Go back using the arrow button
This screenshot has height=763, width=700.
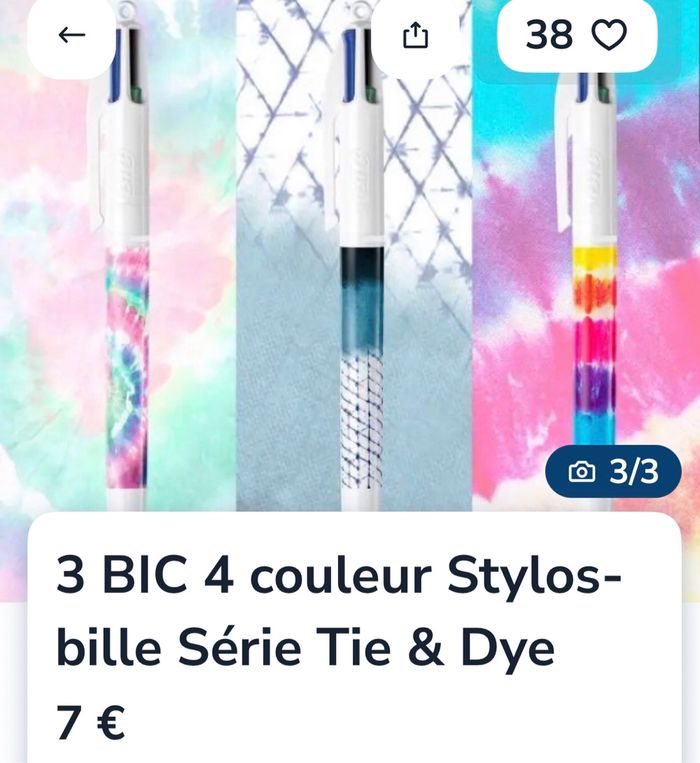(x=71, y=35)
